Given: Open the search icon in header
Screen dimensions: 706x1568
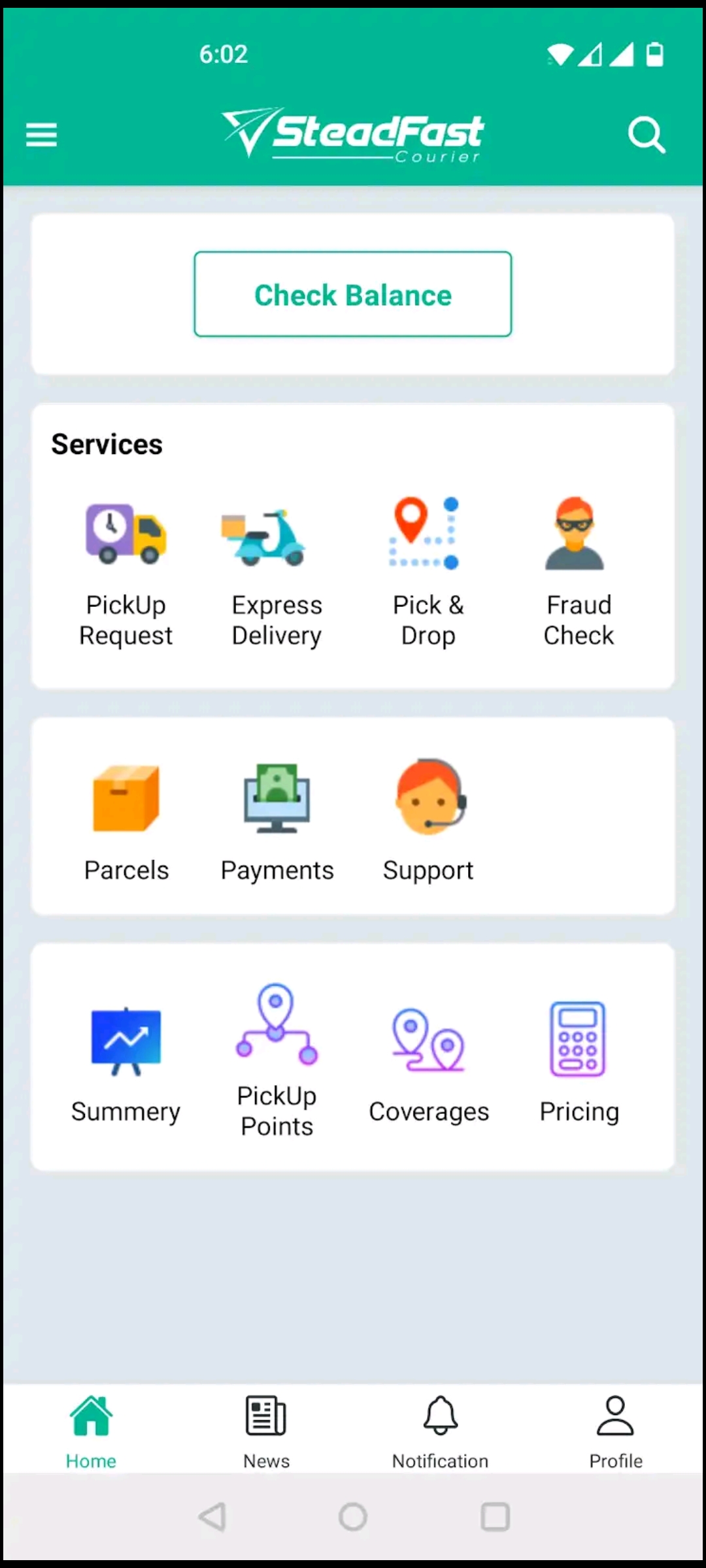Looking at the screenshot, I should pos(647,135).
